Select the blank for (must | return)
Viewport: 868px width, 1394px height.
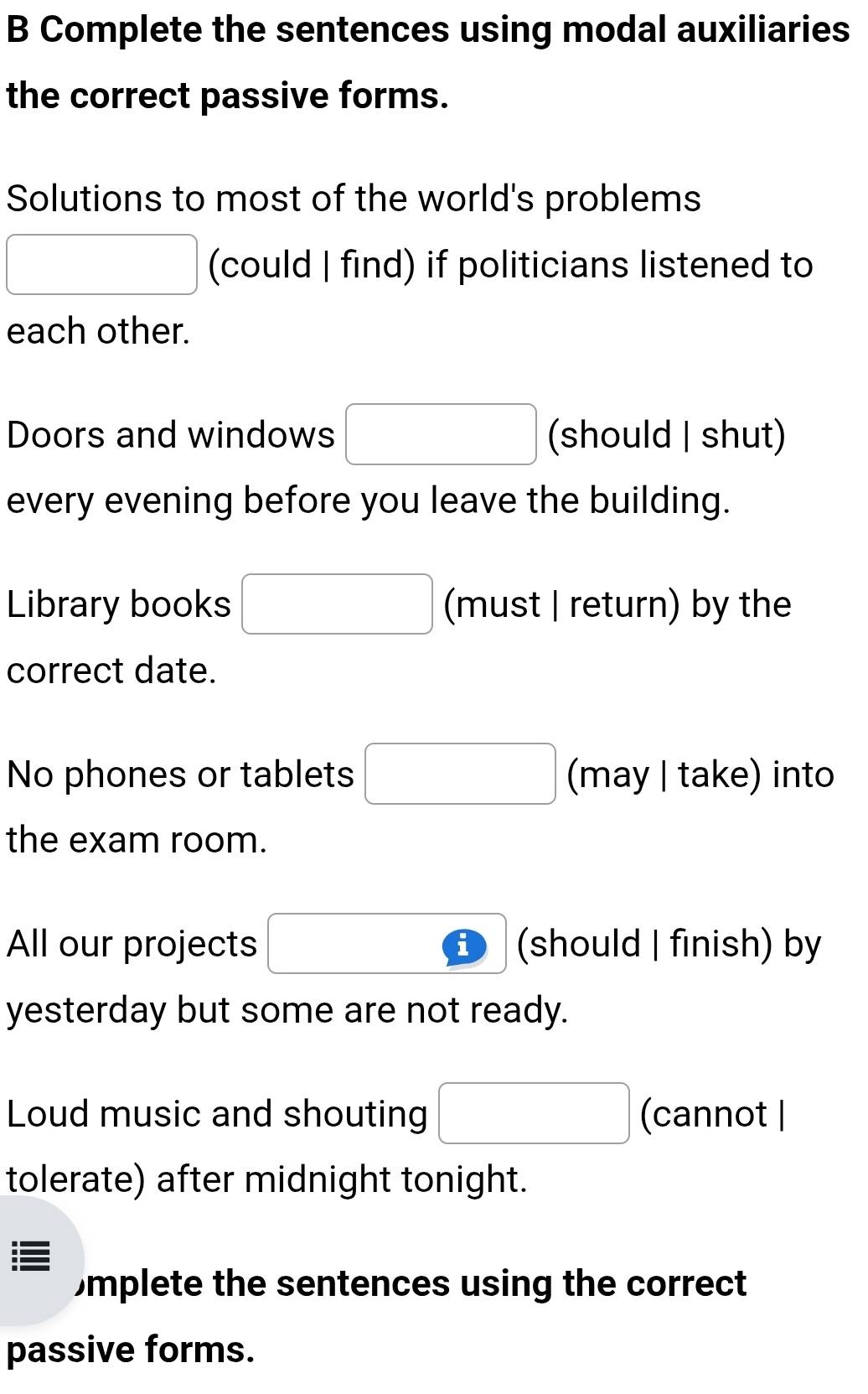[x=337, y=604]
